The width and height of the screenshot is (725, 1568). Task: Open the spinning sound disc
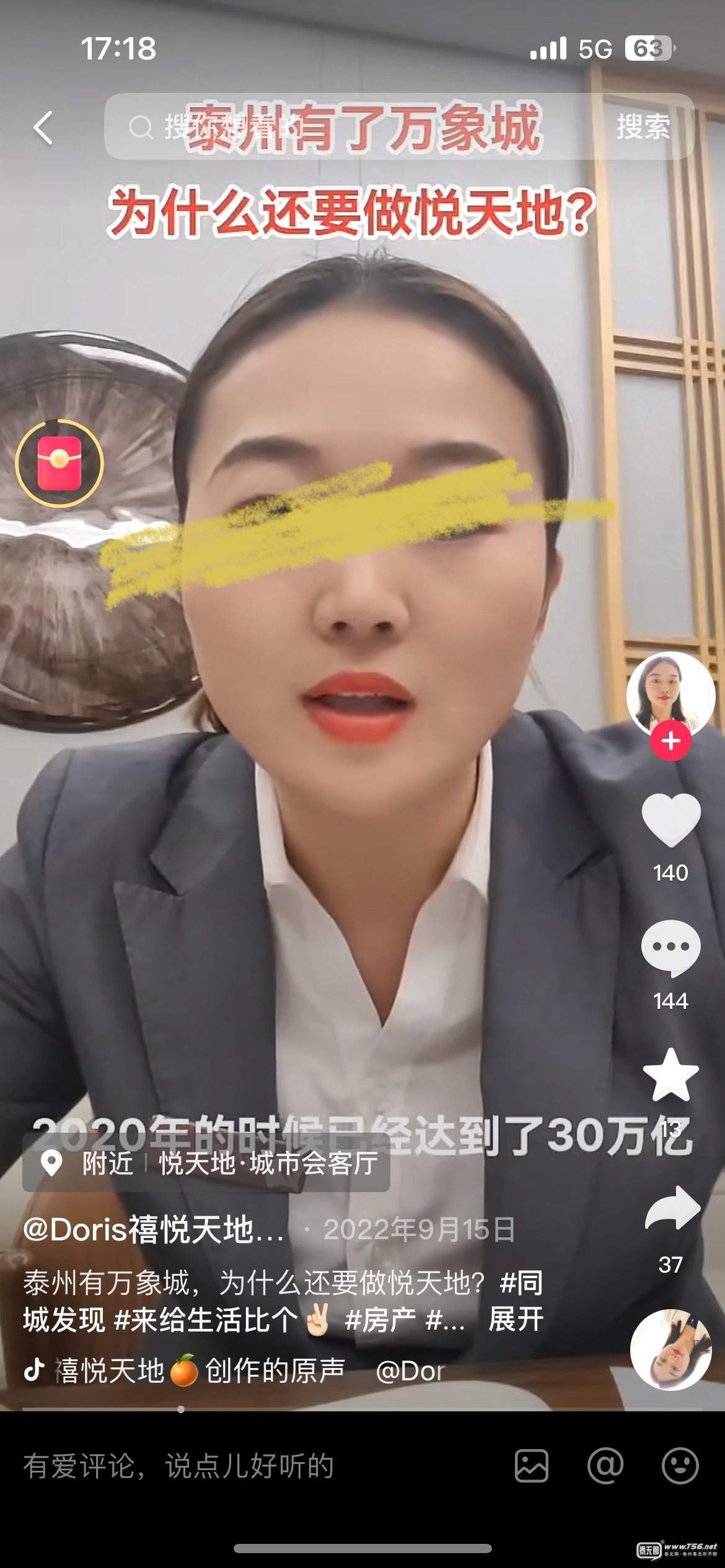(670, 1350)
